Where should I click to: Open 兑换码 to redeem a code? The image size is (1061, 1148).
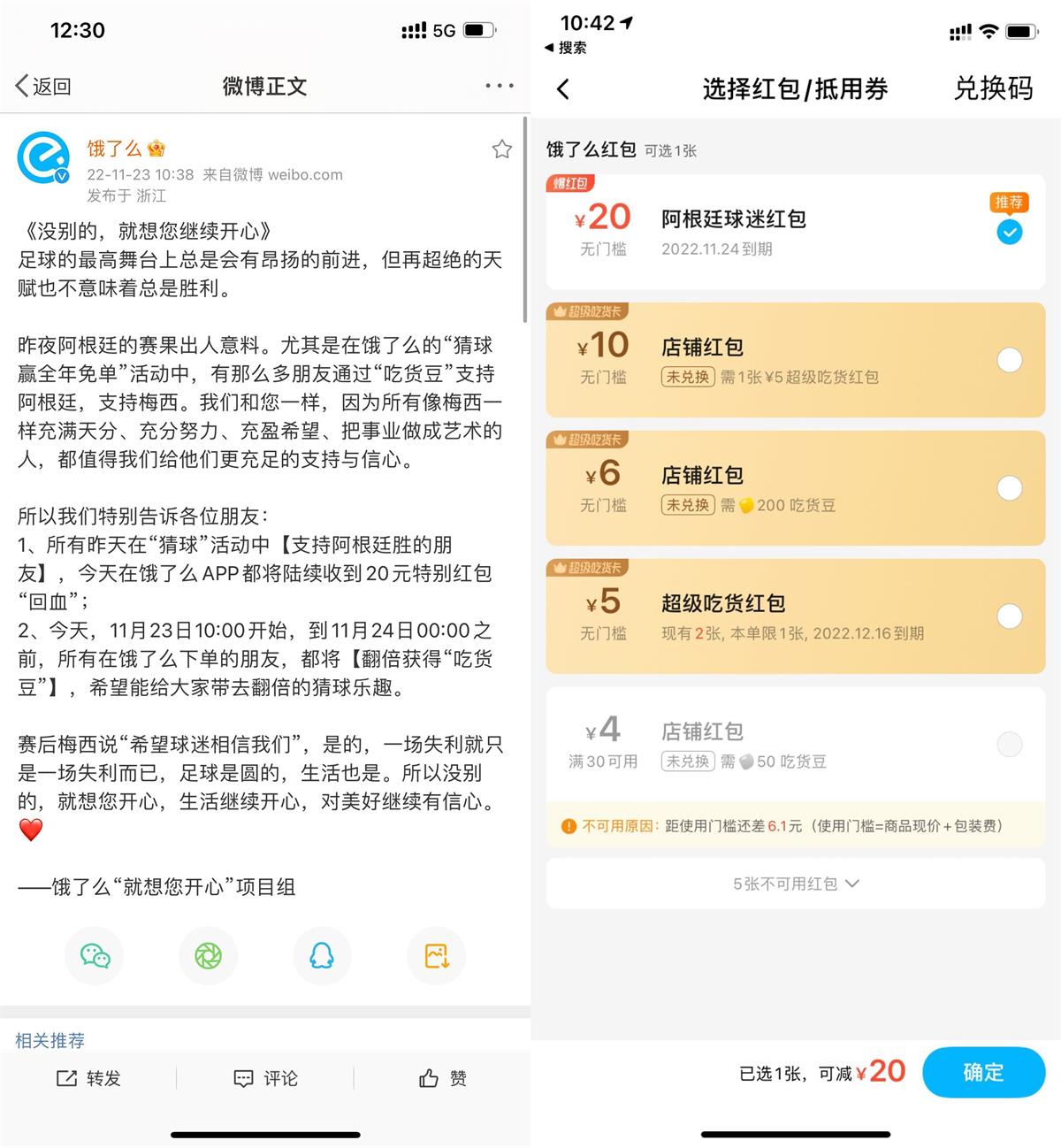click(992, 89)
